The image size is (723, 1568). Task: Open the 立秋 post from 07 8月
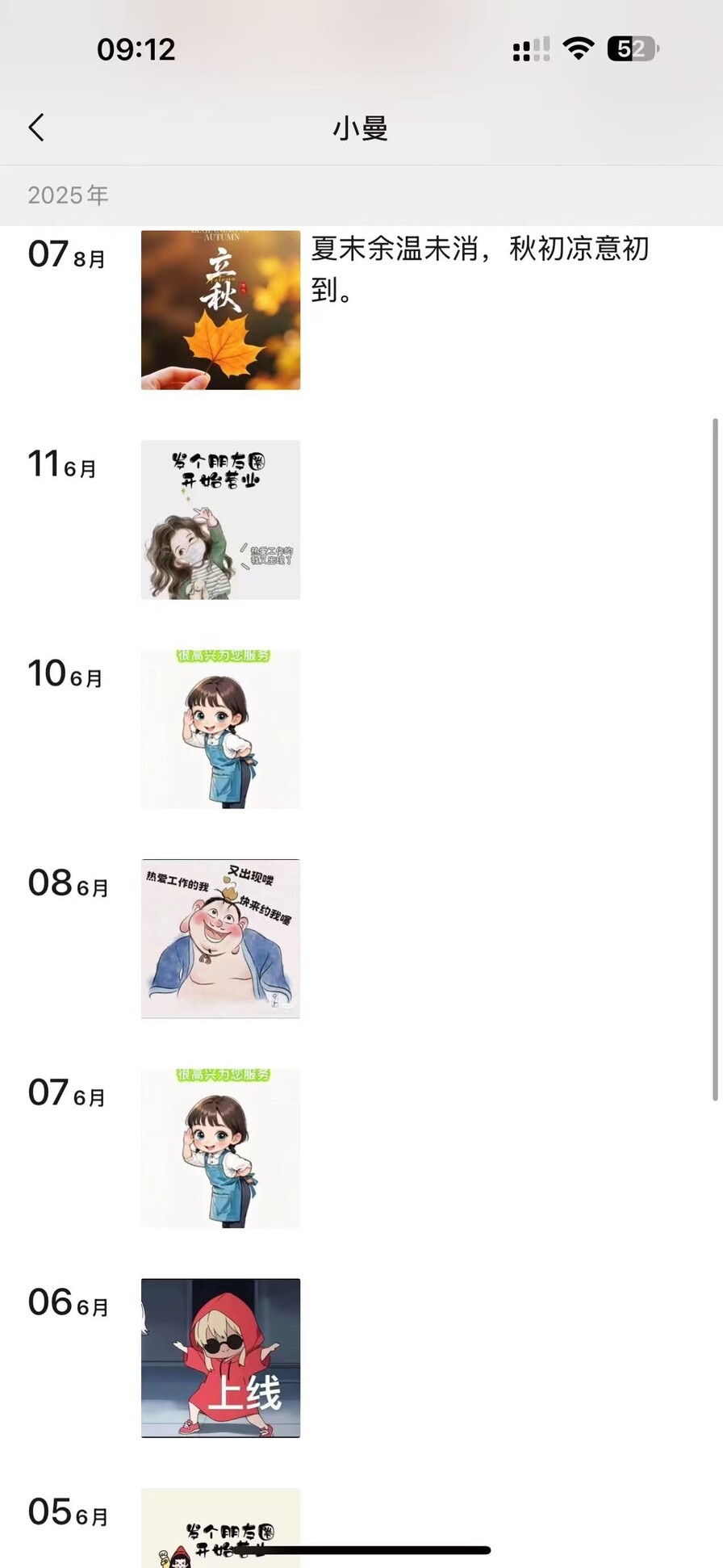click(220, 310)
